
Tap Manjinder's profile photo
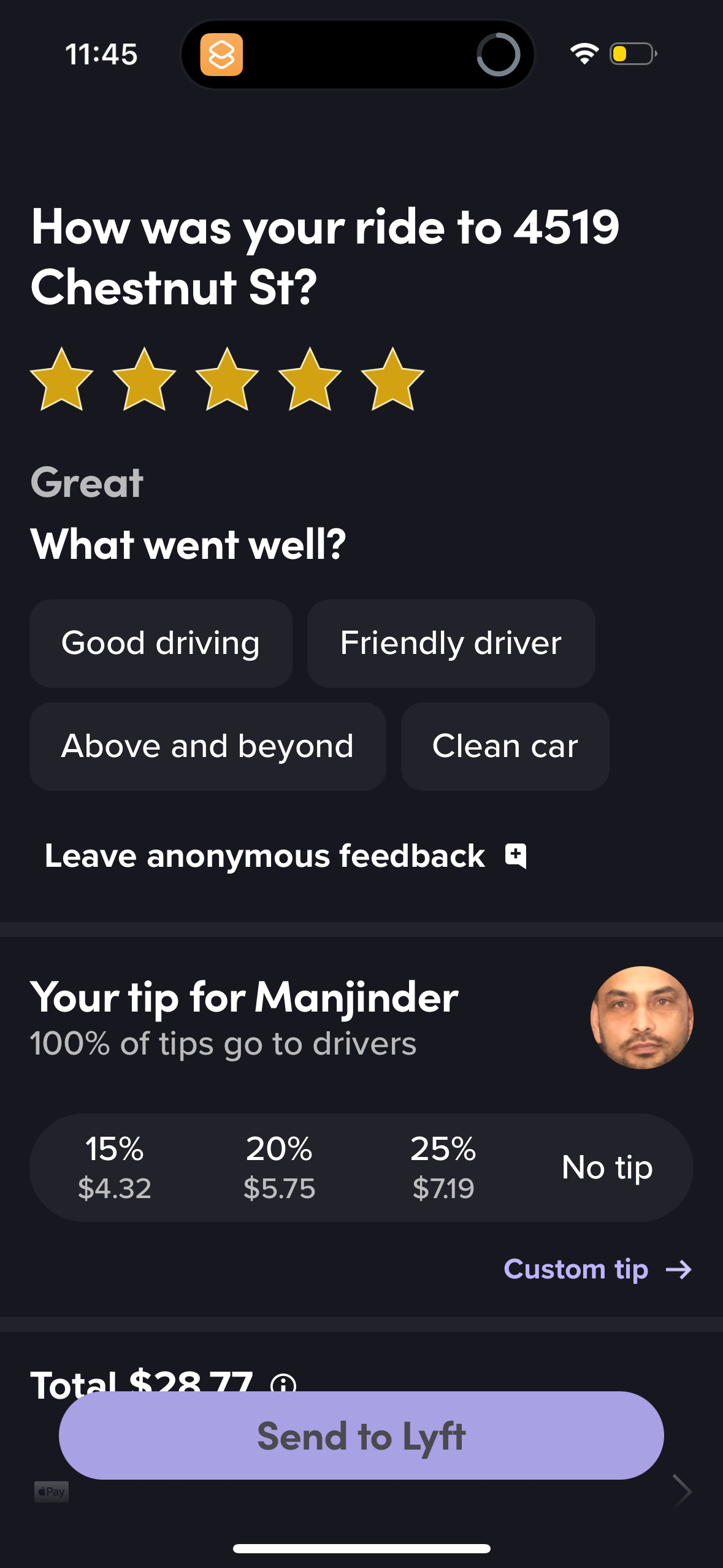click(x=642, y=1018)
